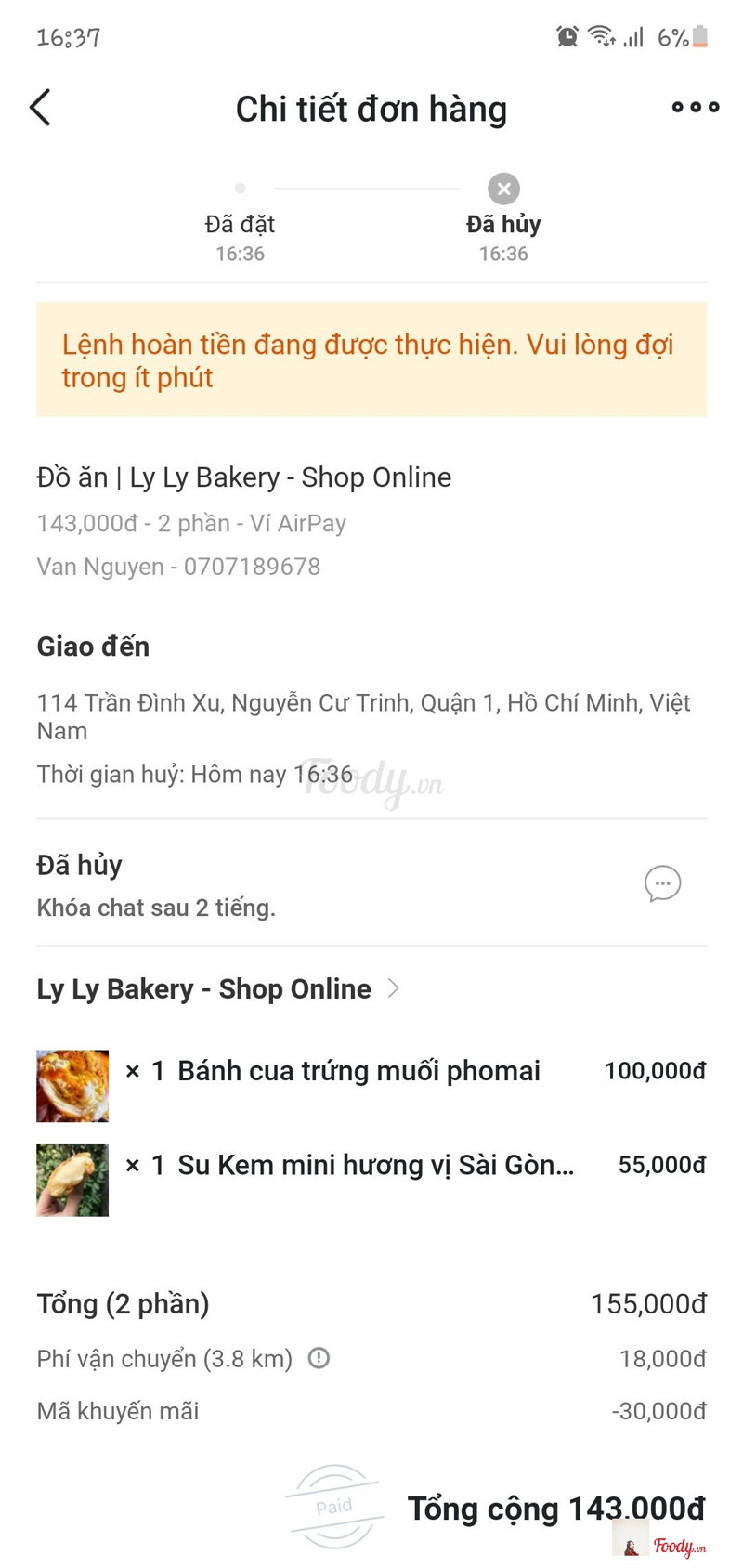View Bánh cua trứng muối phomai item

pos(358,1071)
